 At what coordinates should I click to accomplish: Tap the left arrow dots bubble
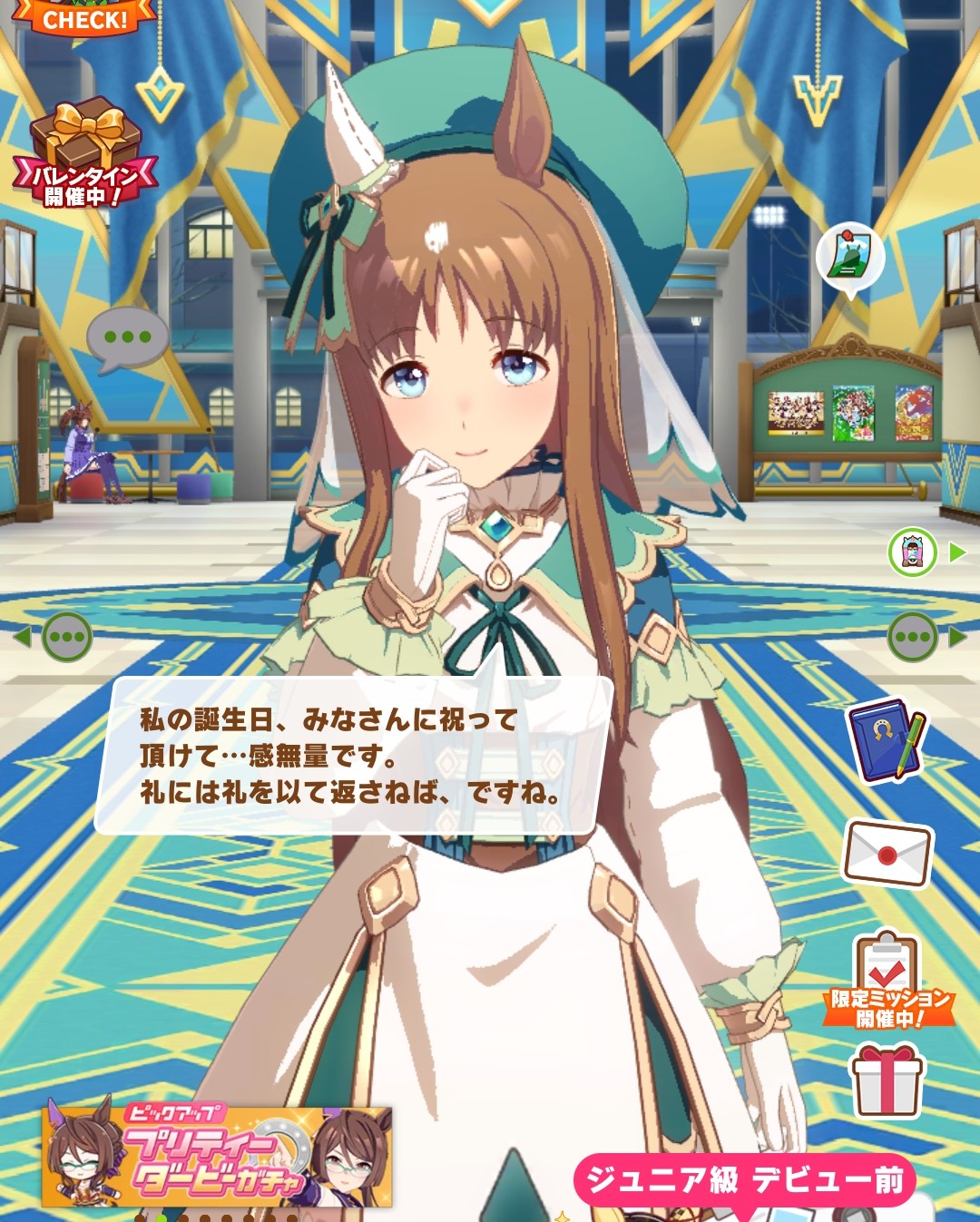[56, 637]
